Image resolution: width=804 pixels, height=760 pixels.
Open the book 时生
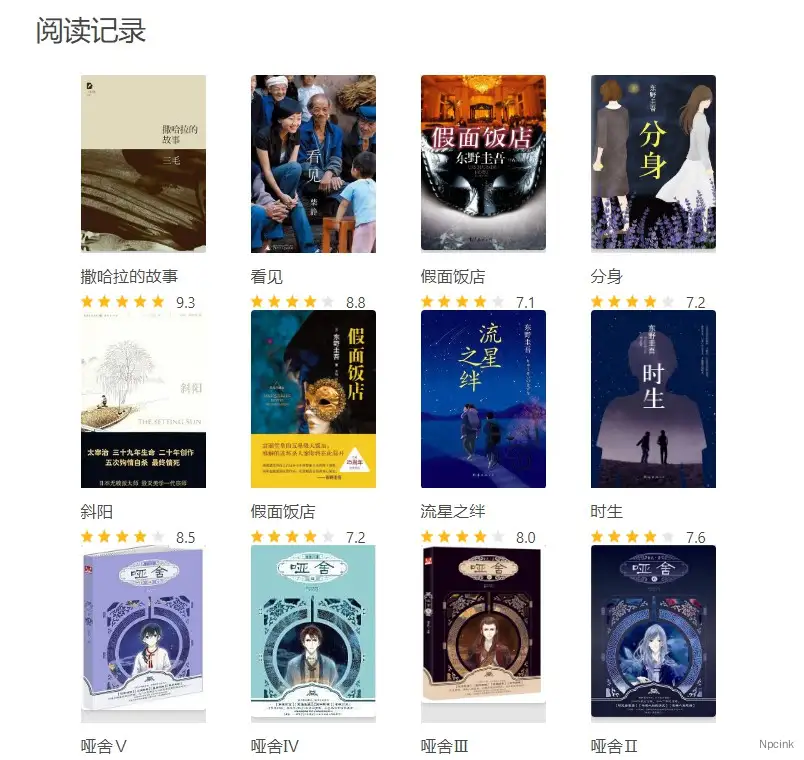(x=653, y=399)
